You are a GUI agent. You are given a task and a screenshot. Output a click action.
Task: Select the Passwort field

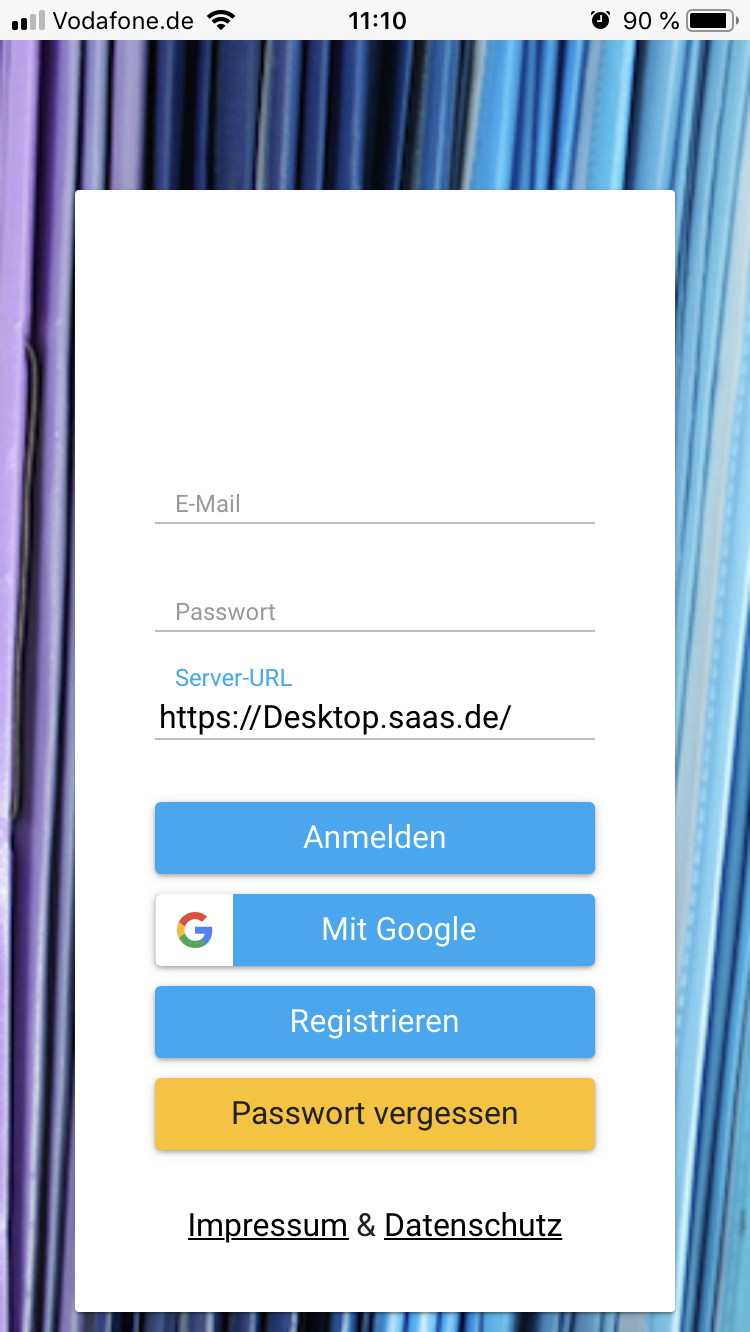374,612
